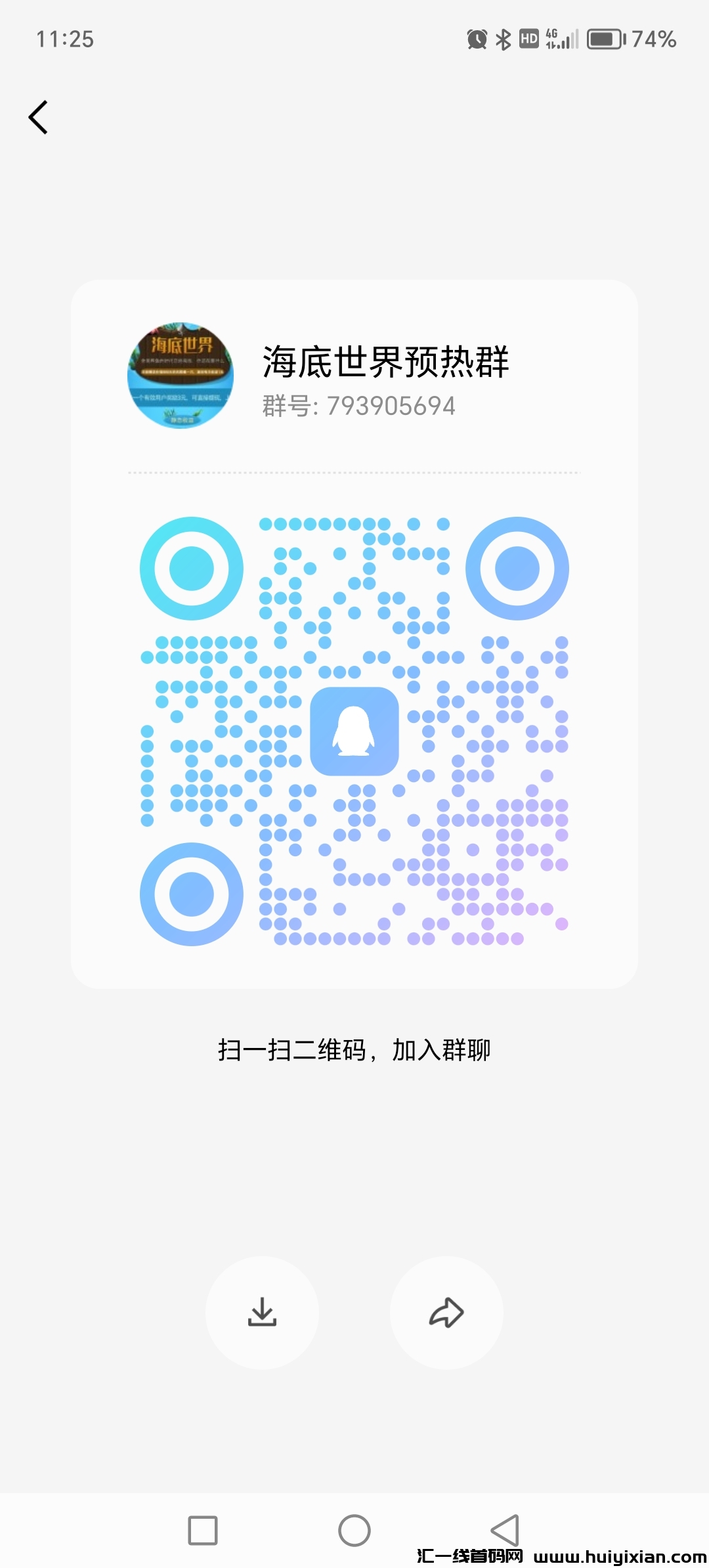Tap the 海底世界 group avatar
The image size is (709, 1568).
(x=179, y=374)
